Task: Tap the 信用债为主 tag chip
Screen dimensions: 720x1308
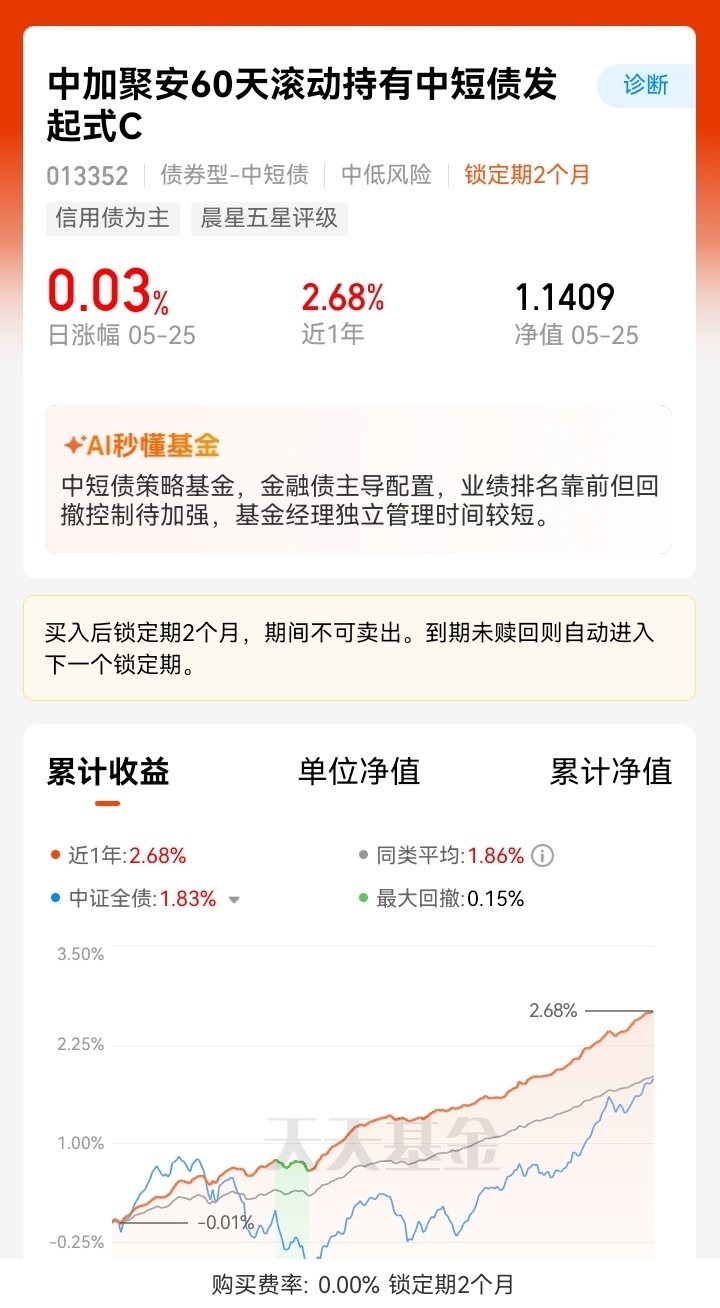Action: pos(113,218)
